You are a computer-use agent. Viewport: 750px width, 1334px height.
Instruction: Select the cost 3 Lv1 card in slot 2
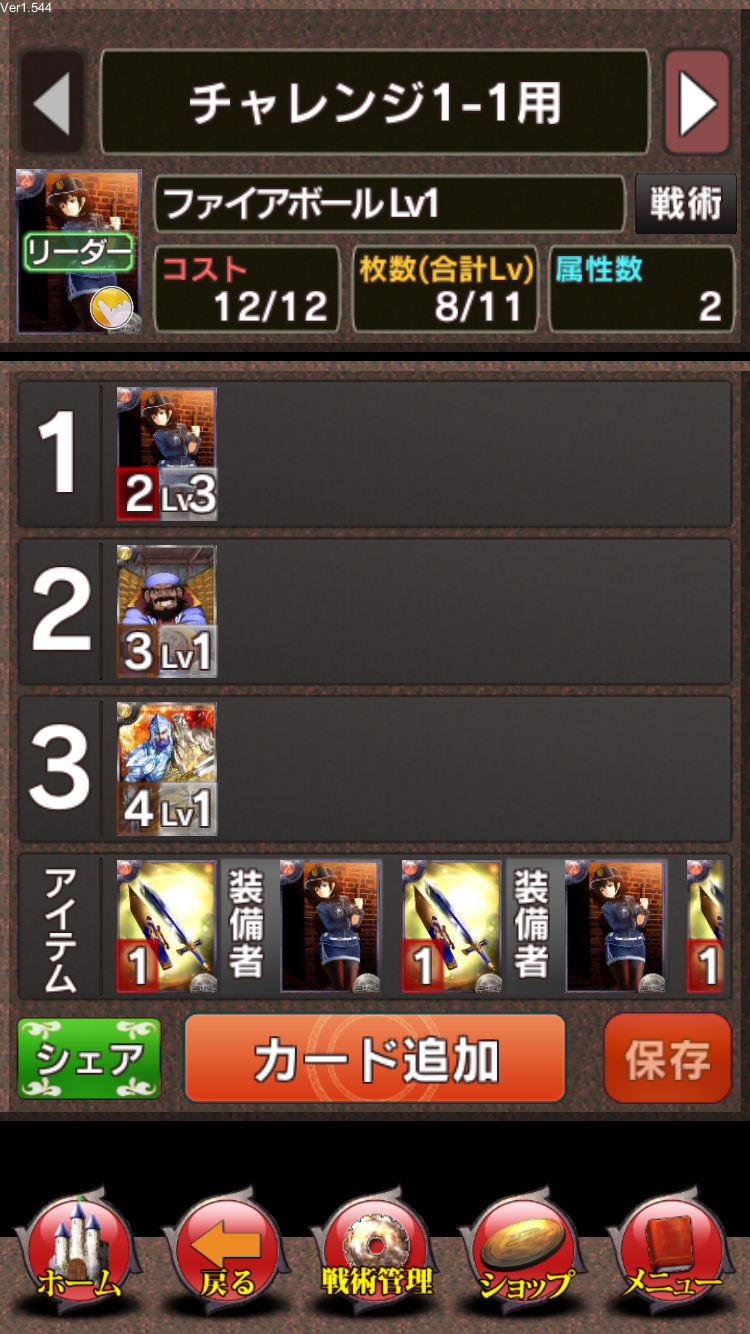pyautogui.click(x=167, y=611)
